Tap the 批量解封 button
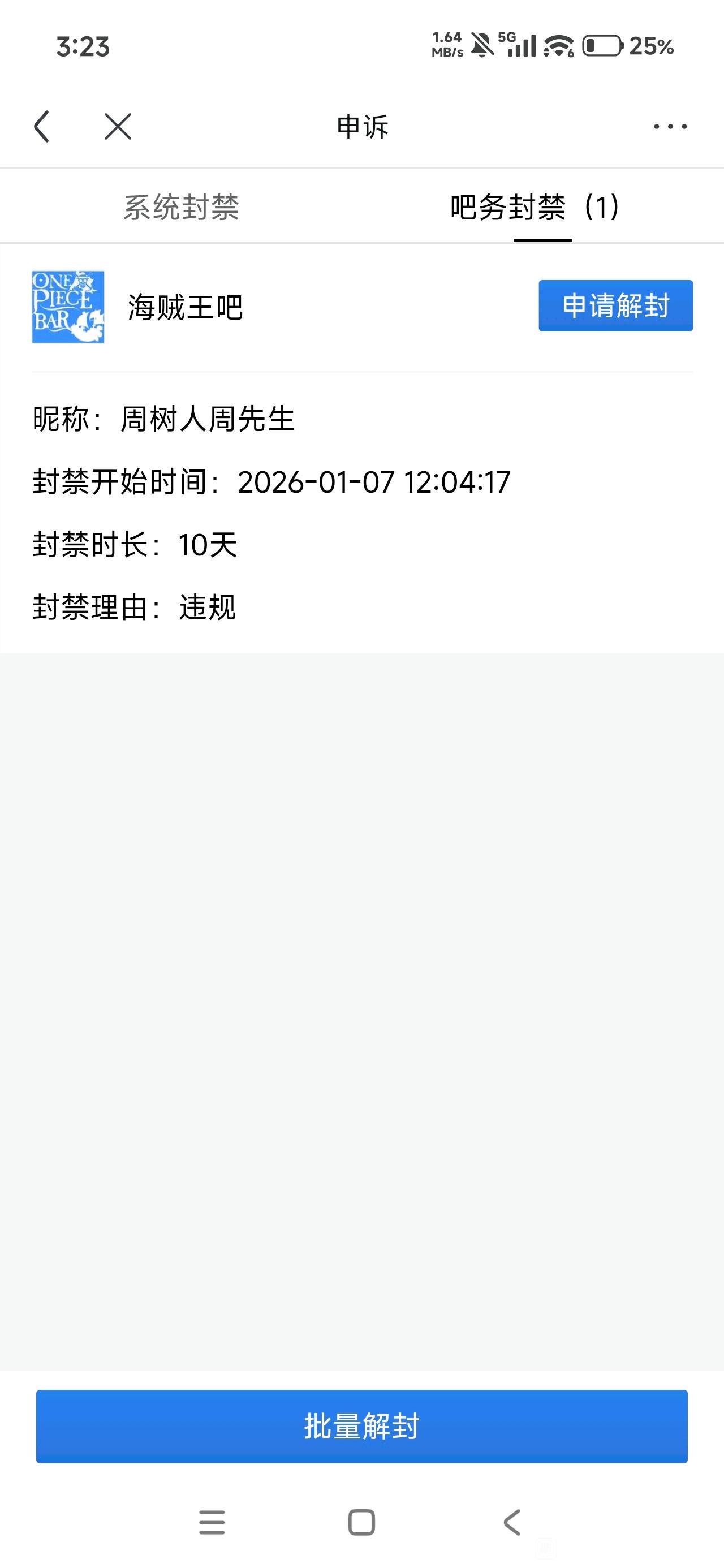 pyautogui.click(x=361, y=1426)
